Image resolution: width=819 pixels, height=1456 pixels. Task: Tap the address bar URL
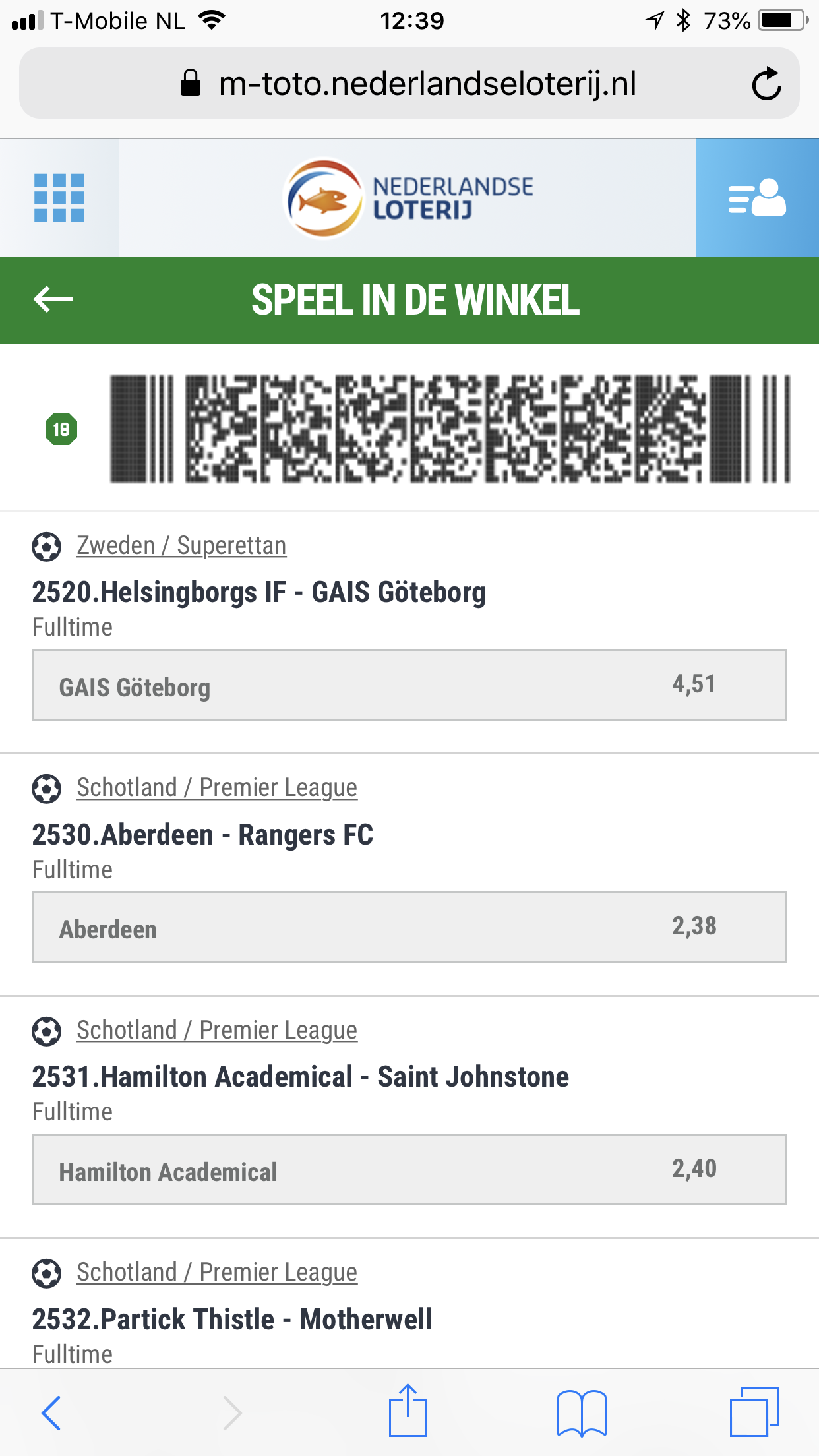427,84
